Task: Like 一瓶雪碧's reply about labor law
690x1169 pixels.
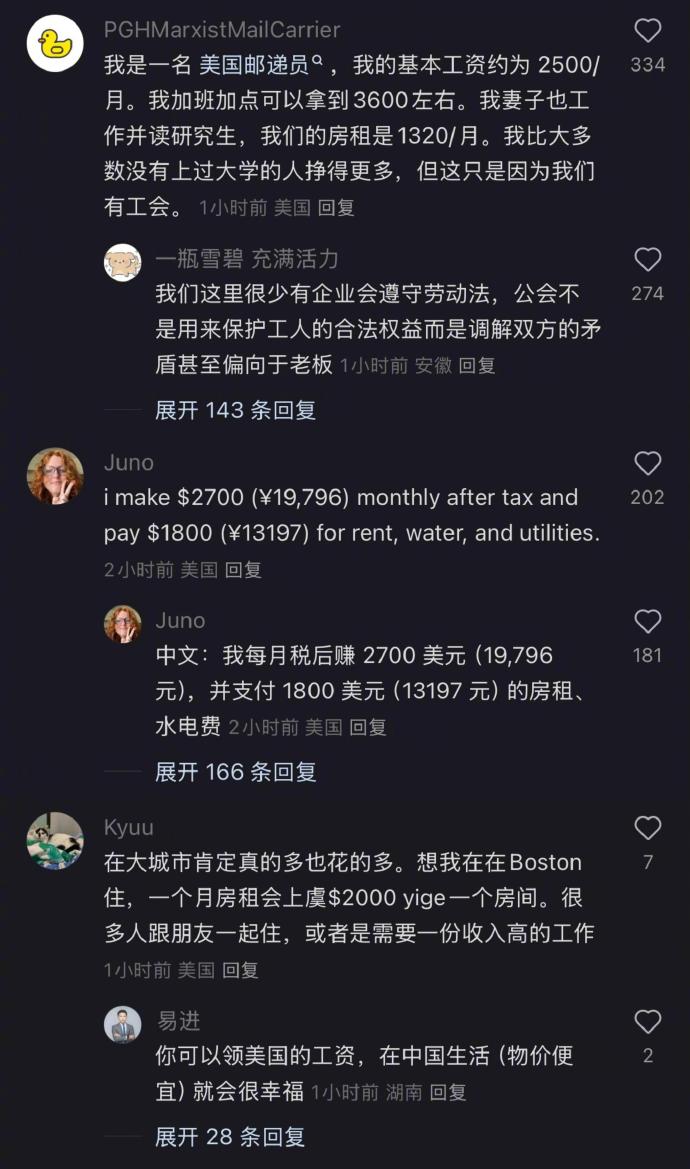Action: click(x=648, y=260)
